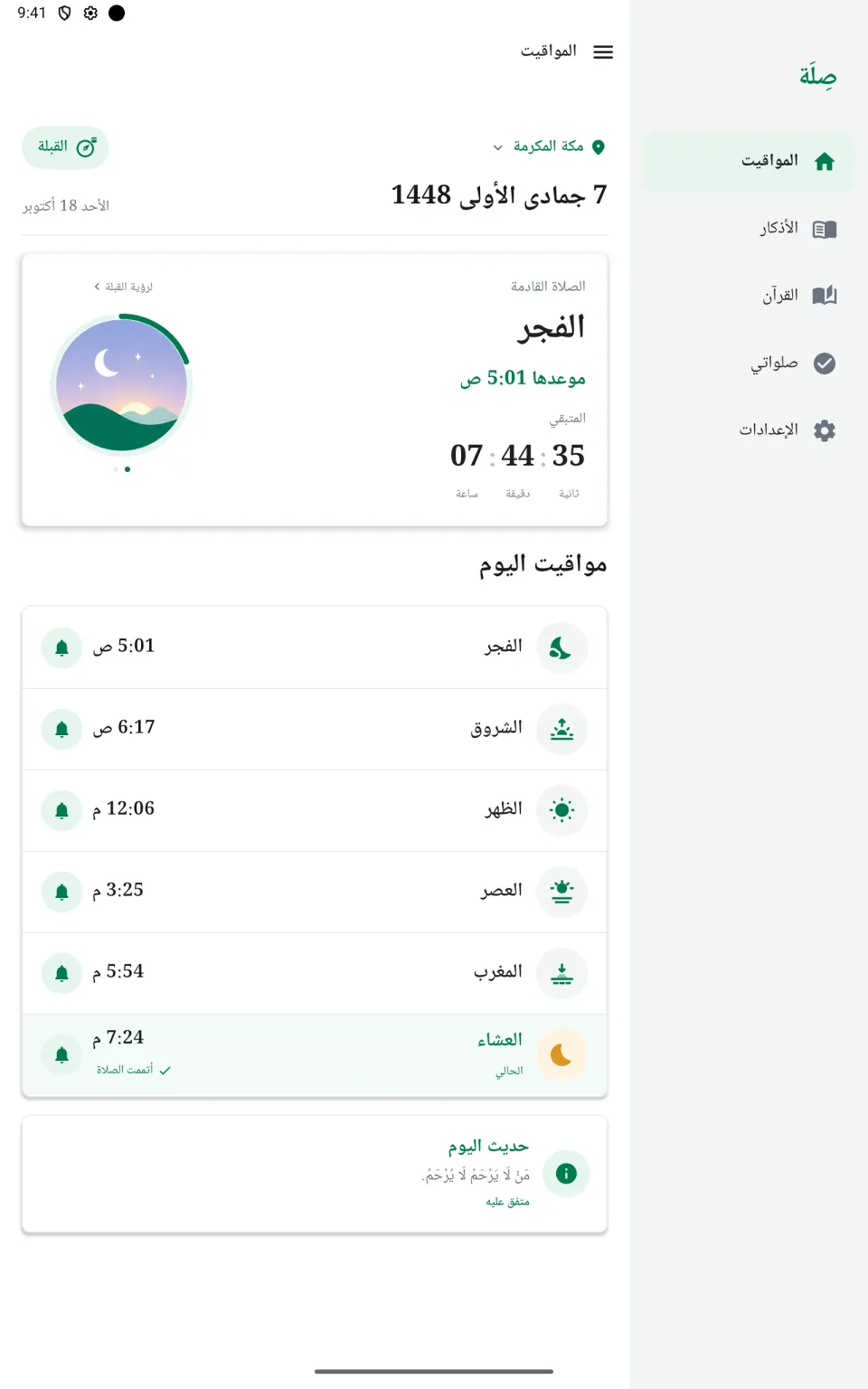Open القرآن from the side navigation

coord(748,296)
